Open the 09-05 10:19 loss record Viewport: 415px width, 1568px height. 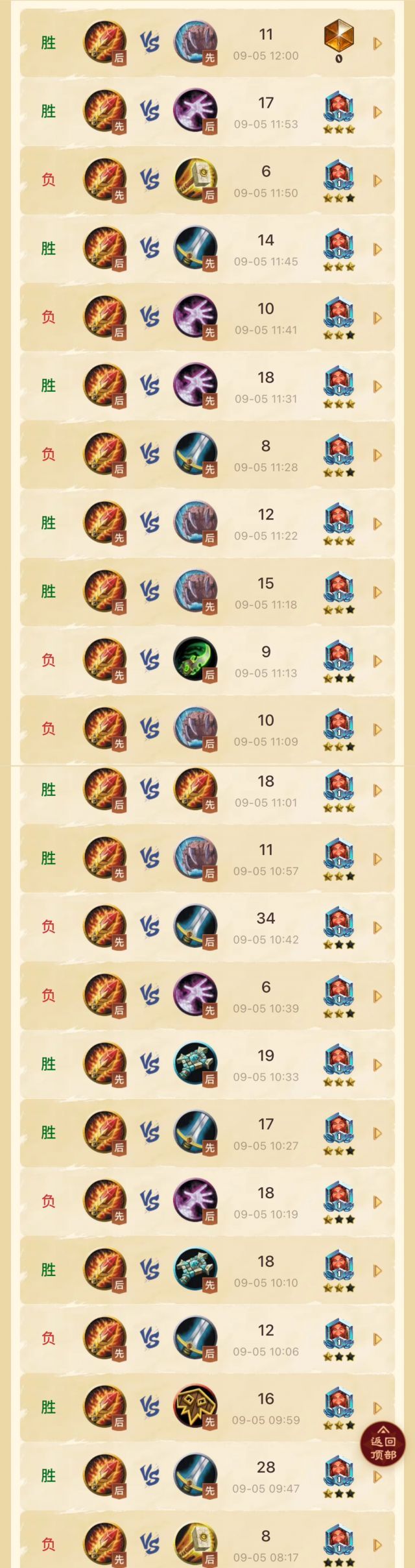point(207,1202)
